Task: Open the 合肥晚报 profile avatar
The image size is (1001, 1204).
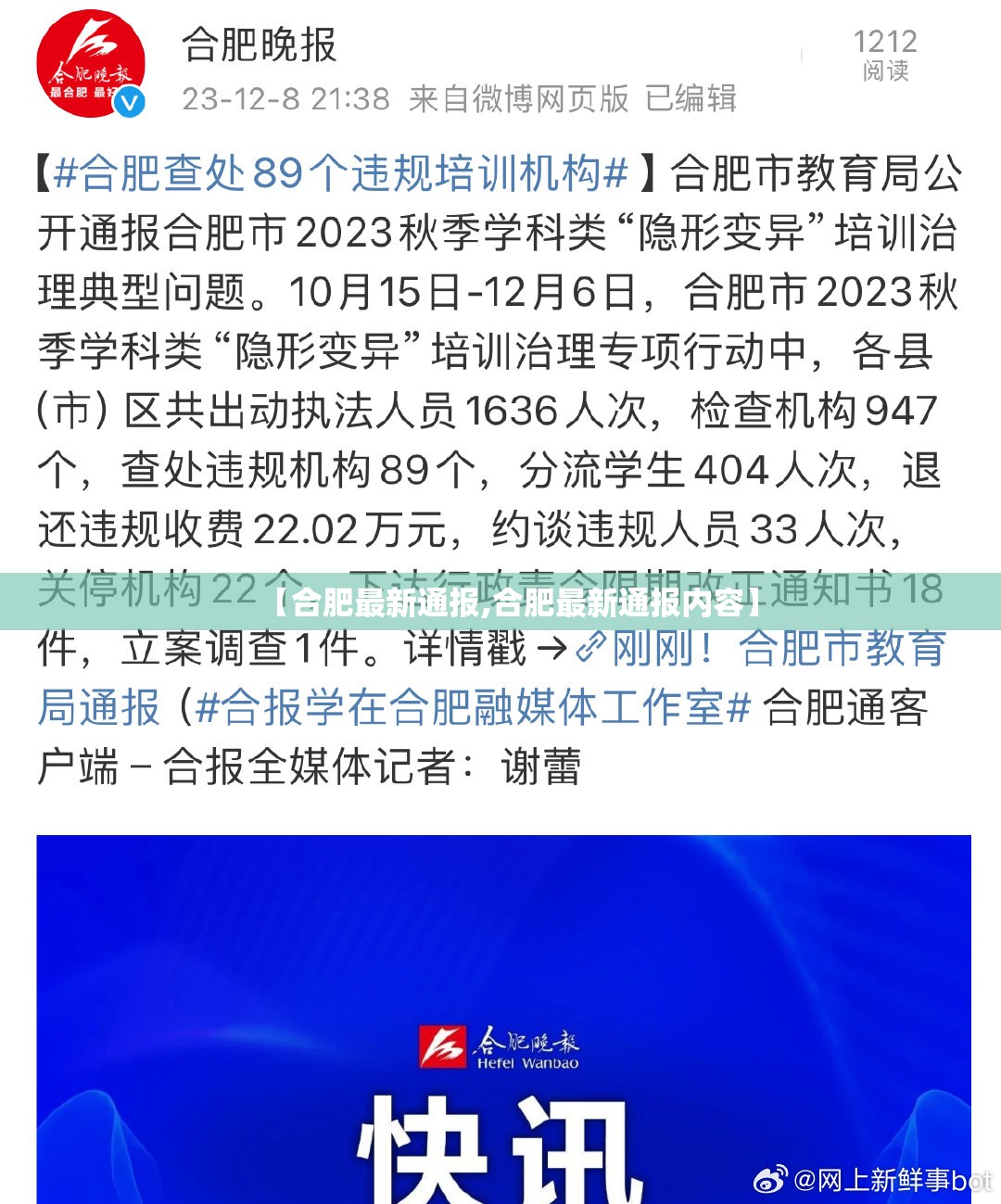Action: tap(91, 64)
